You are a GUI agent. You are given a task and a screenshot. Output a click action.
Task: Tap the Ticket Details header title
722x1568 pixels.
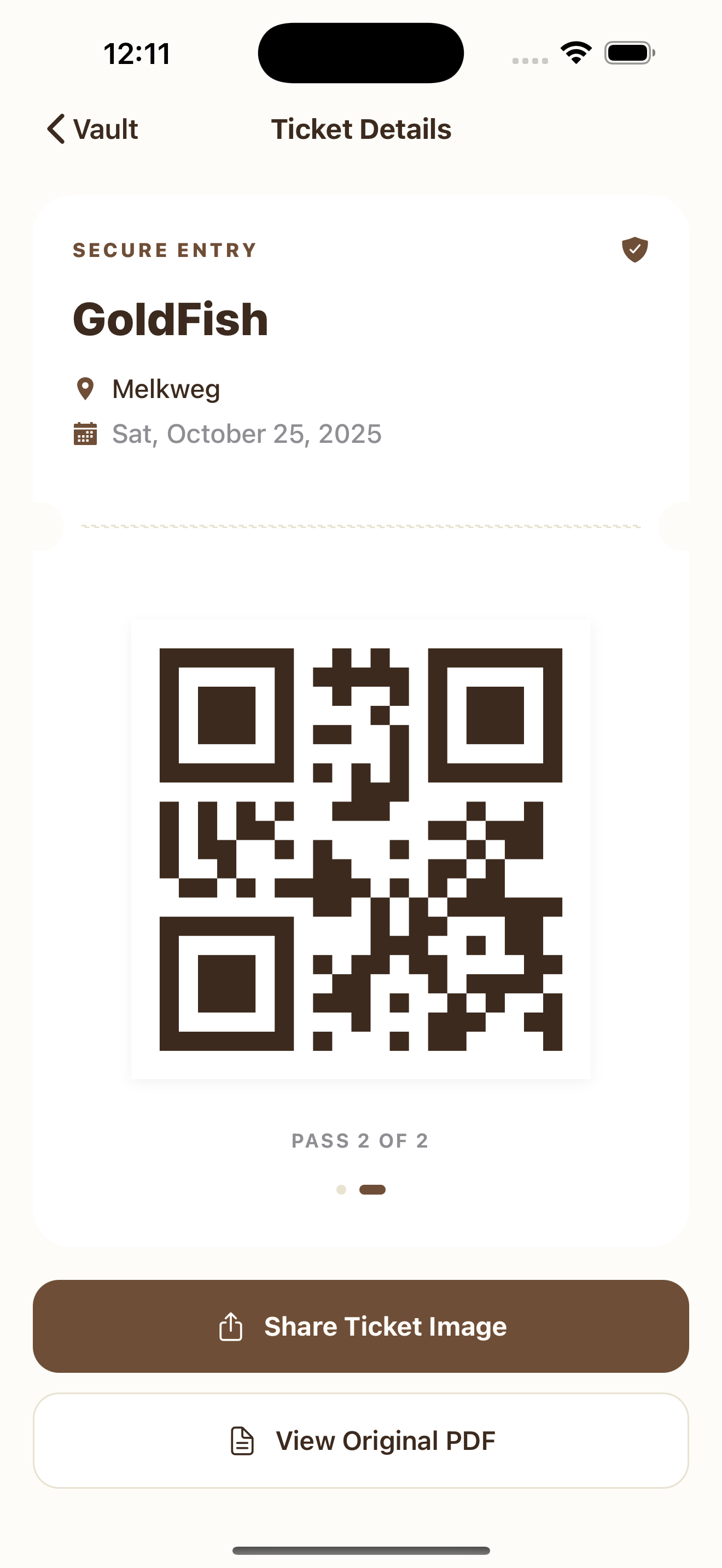click(361, 129)
